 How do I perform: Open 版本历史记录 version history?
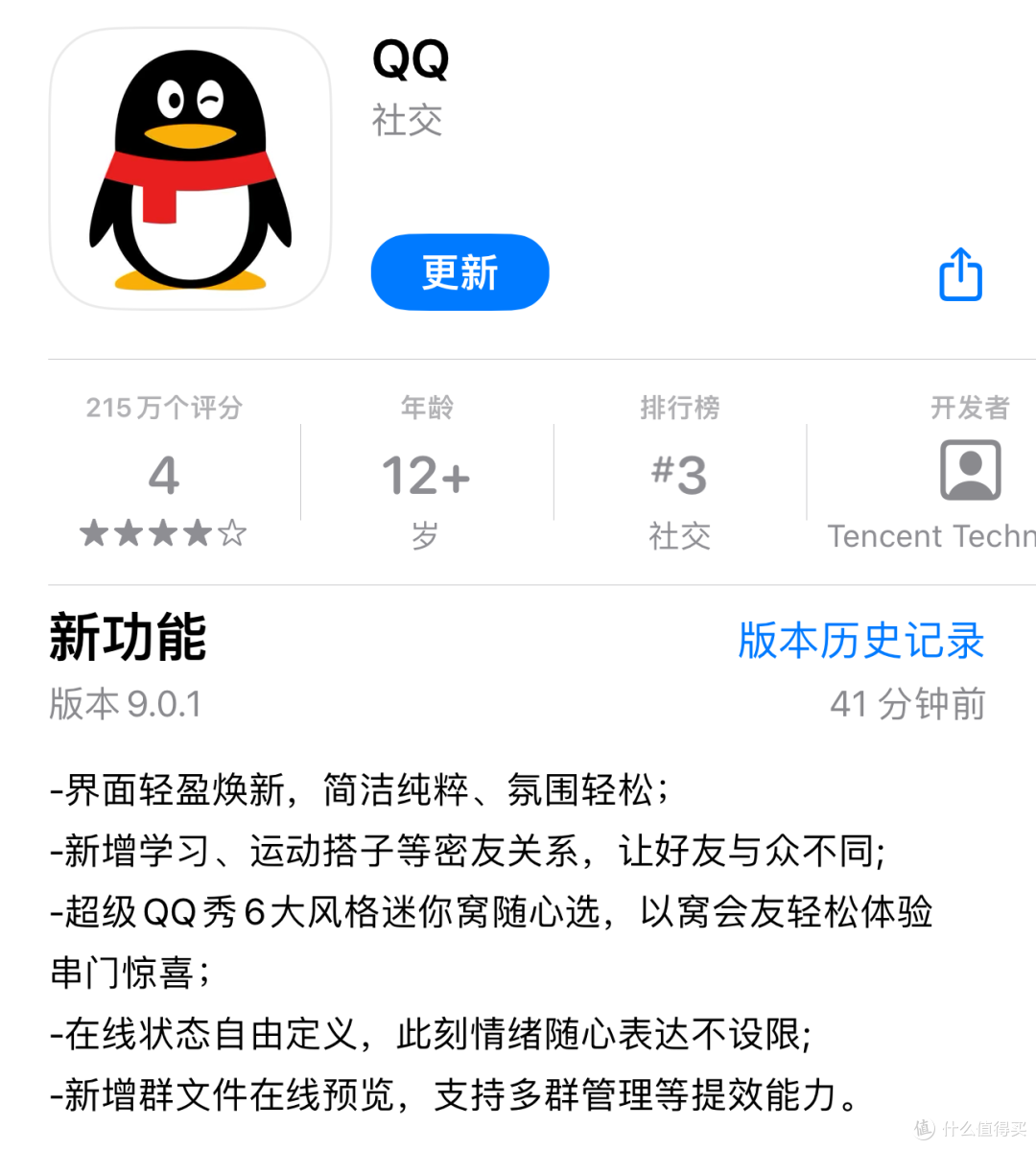coord(860,641)
